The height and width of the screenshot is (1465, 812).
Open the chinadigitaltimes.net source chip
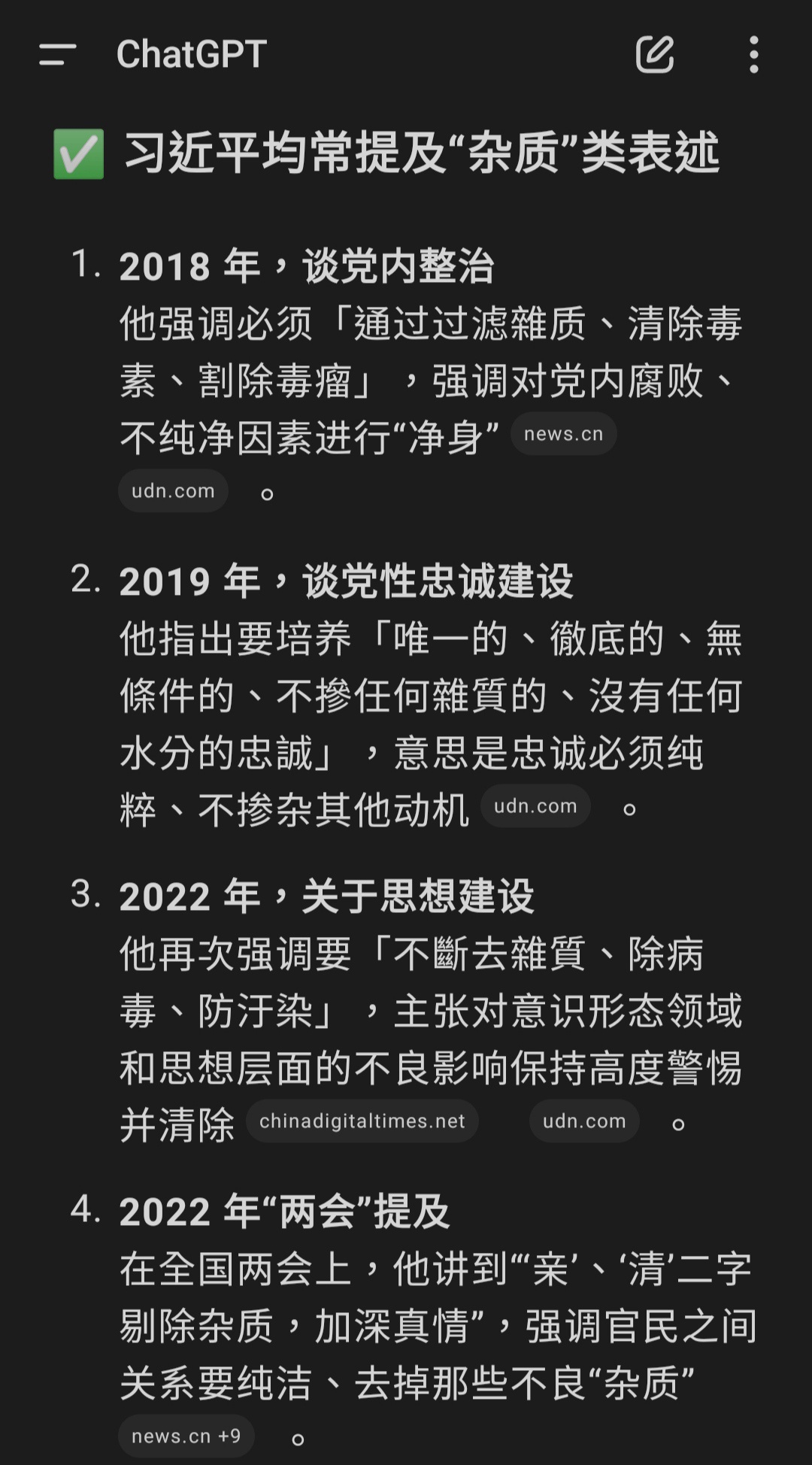click(362, 1121)
